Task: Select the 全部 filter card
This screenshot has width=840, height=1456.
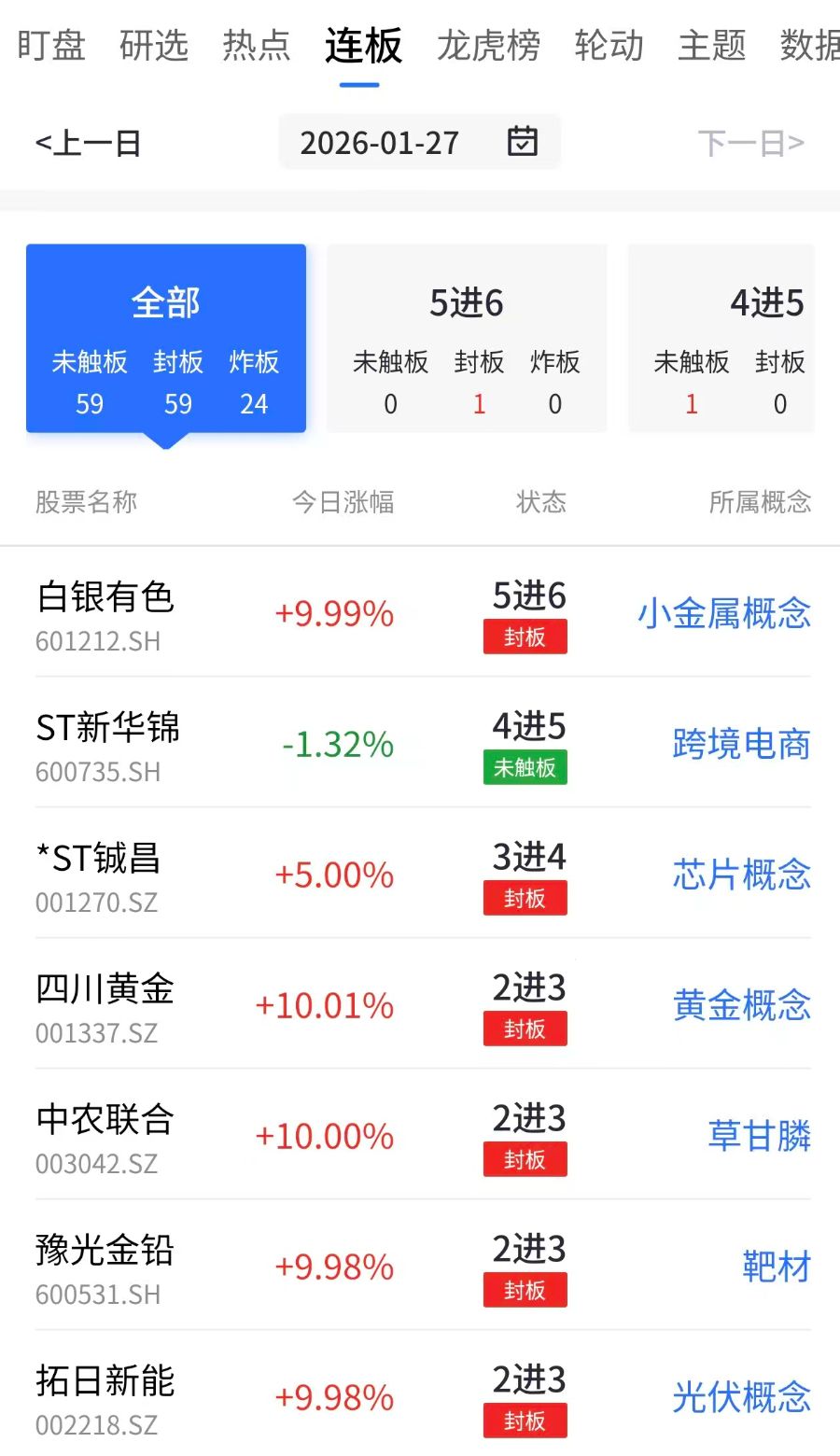Action: [x=166, y=339]
